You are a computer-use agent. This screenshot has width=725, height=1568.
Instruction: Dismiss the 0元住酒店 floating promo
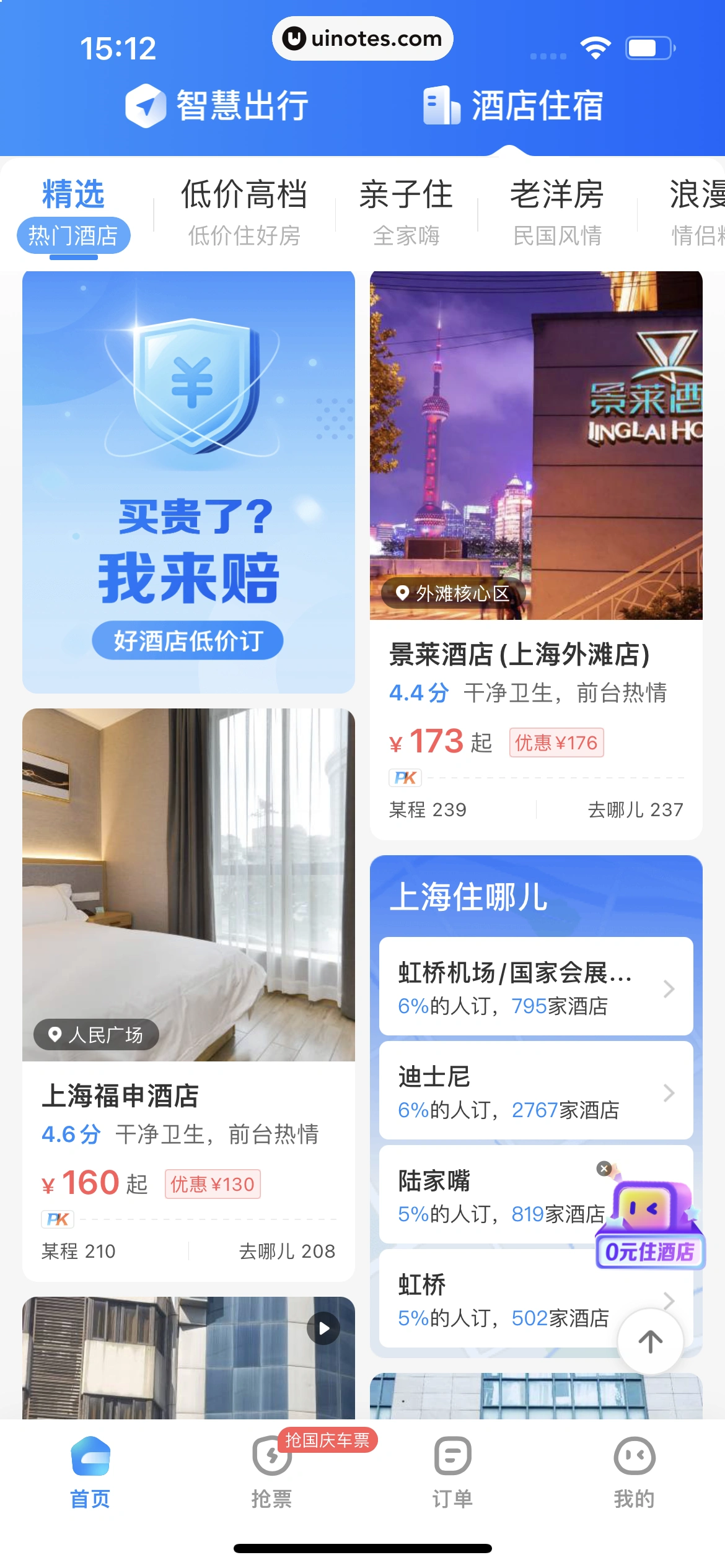604,1168
